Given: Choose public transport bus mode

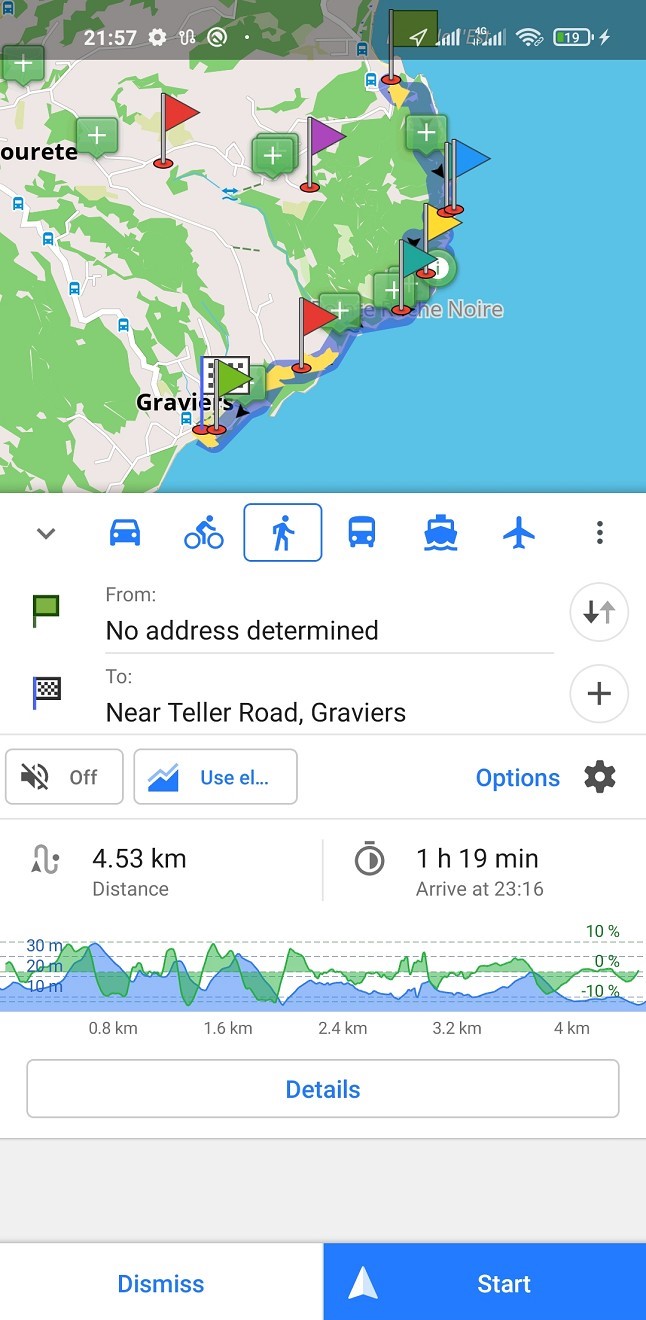Looking at the screenshot, I should [362, 533].
